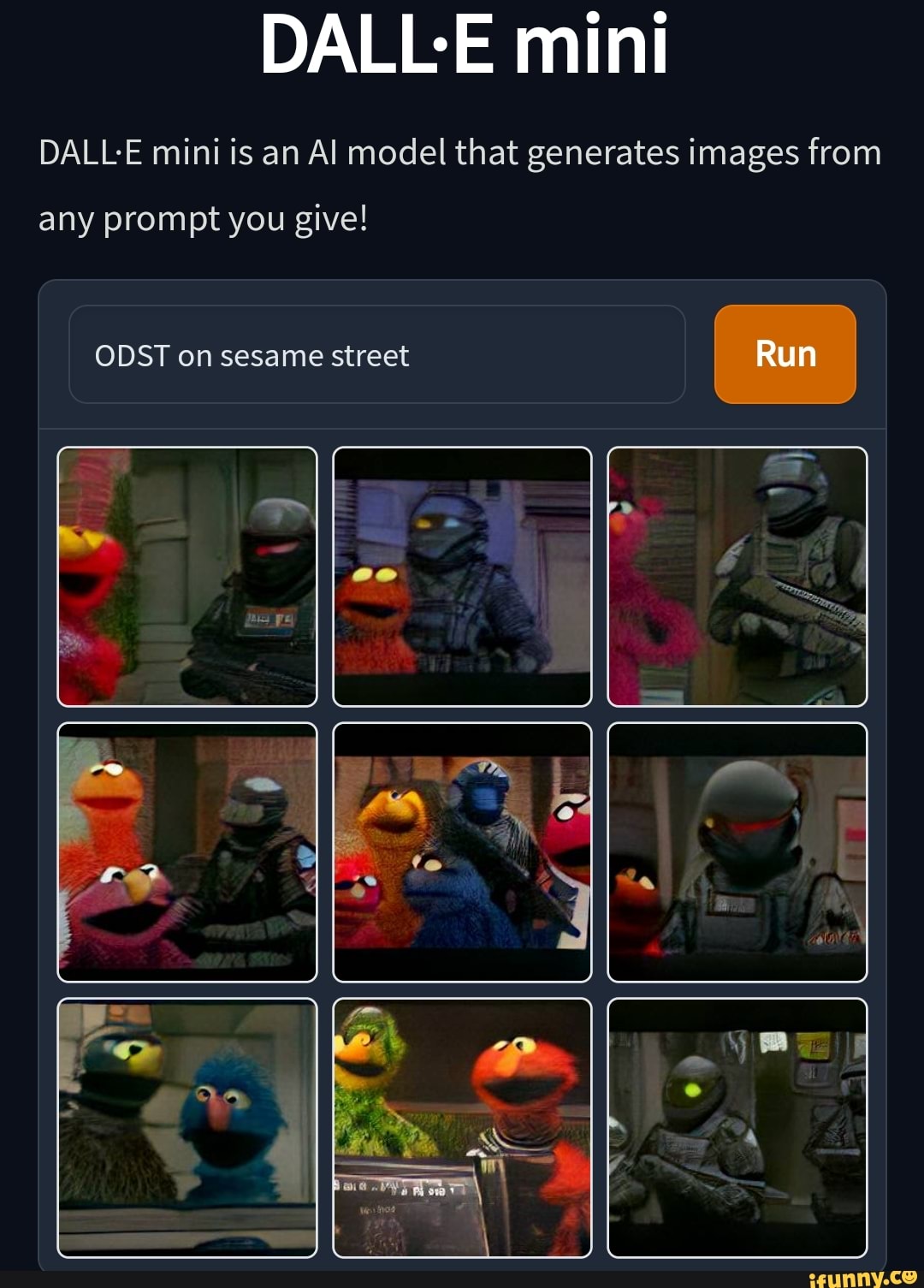View image of orange and pink muppets with soldier
The height and width of the screenshot is (1288, 924).
(187, 852)
